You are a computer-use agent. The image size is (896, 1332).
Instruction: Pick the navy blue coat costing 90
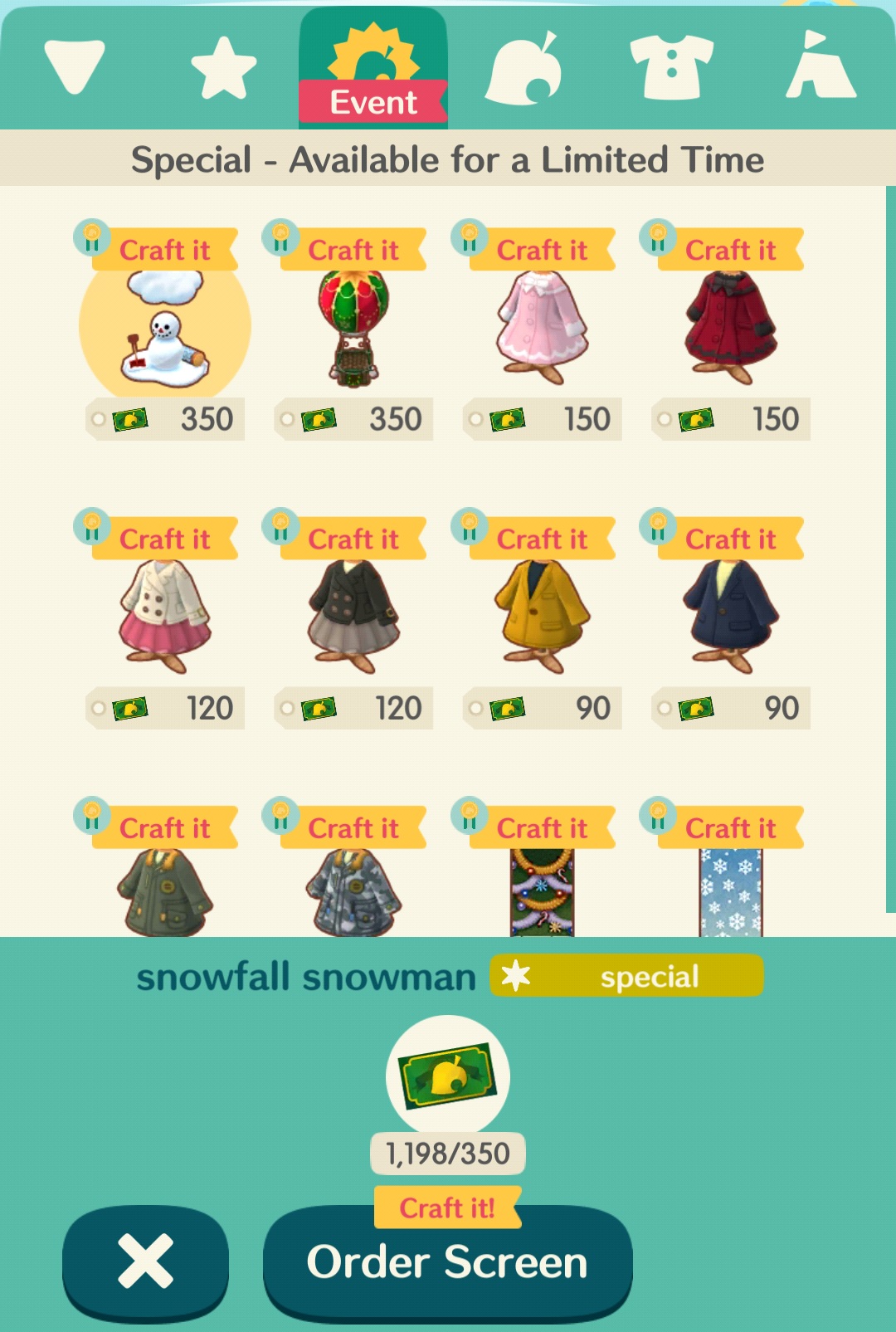pyautogui.click(x=731, y=617)
